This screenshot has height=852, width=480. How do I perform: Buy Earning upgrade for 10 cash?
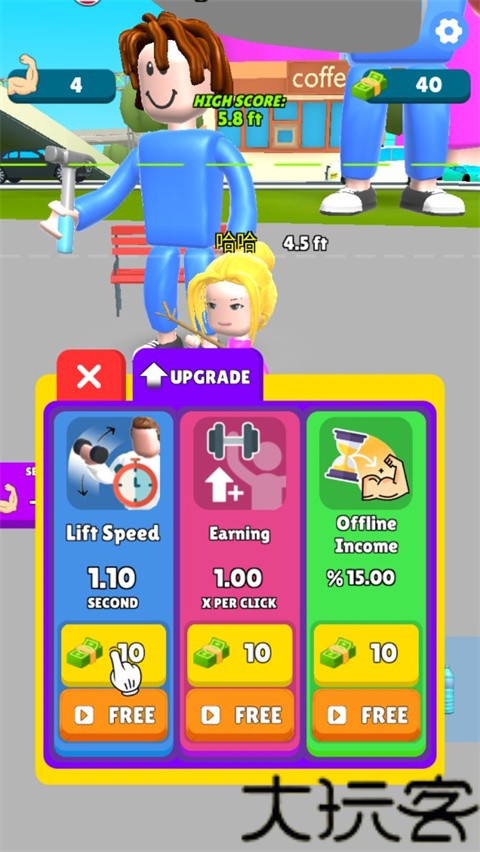[x=240, y=654]
